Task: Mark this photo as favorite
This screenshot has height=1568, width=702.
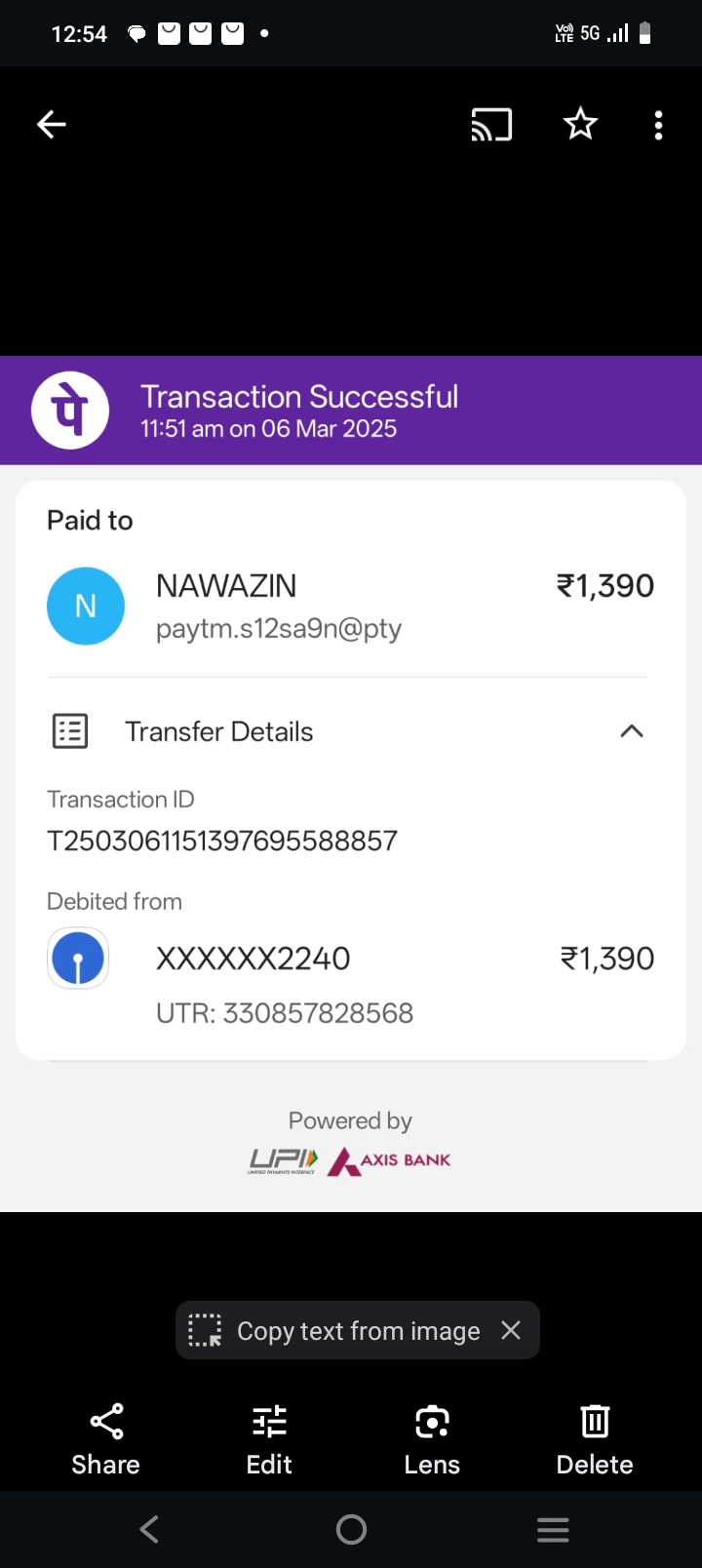Action: [x=580, y=125]
